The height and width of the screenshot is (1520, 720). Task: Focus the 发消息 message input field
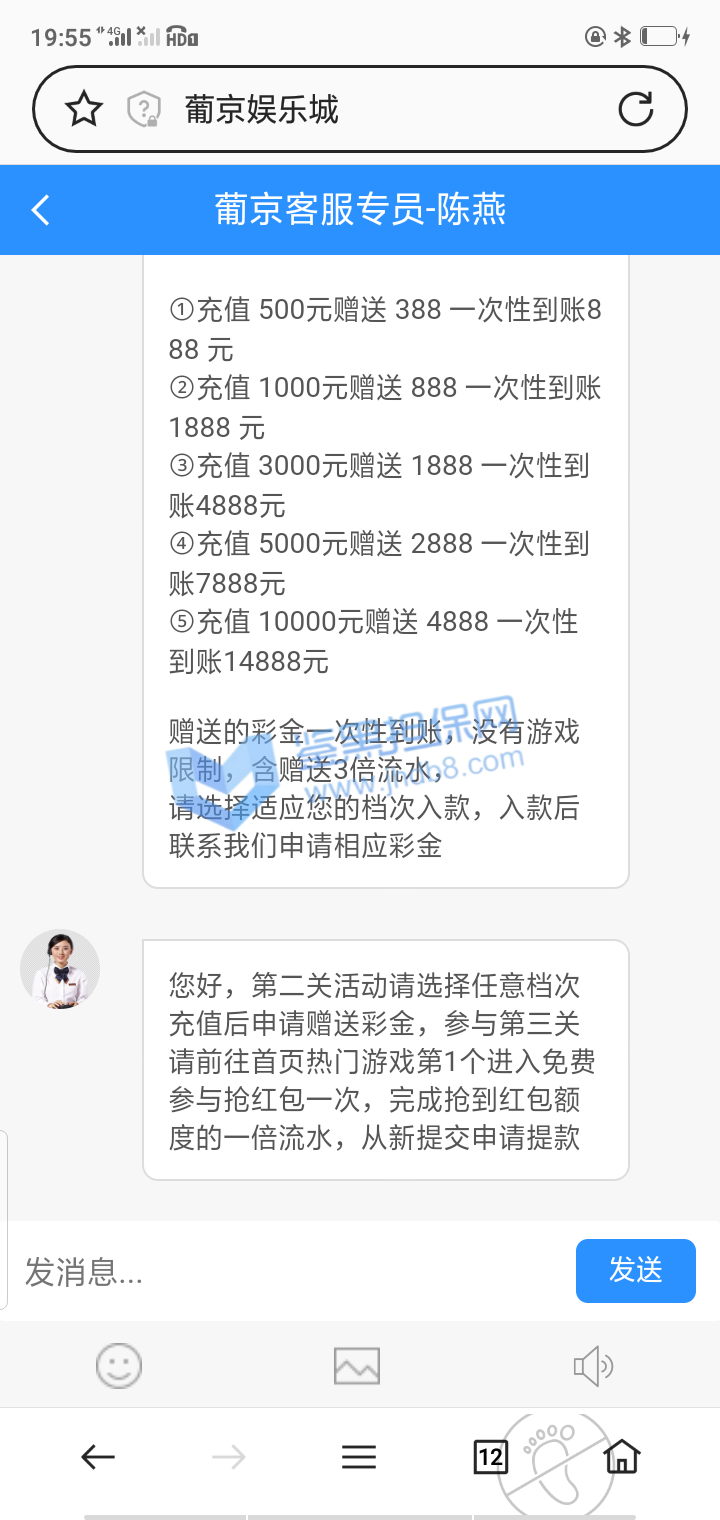coord(290,1272)
